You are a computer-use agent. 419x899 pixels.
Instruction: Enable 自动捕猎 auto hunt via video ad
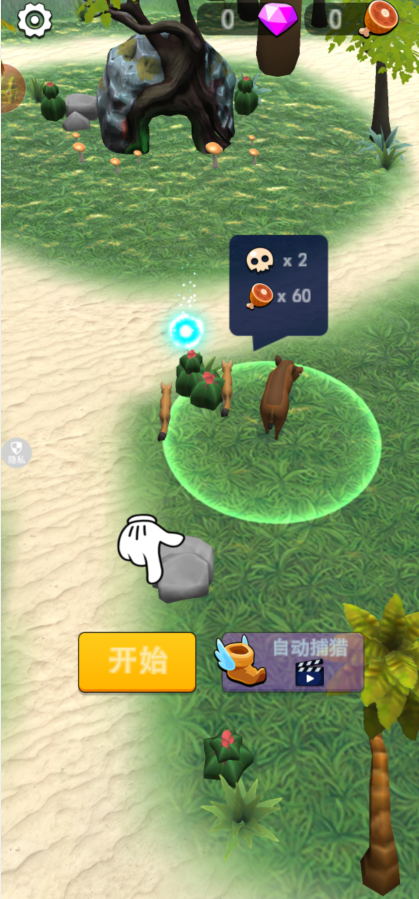tap(292, 662)
